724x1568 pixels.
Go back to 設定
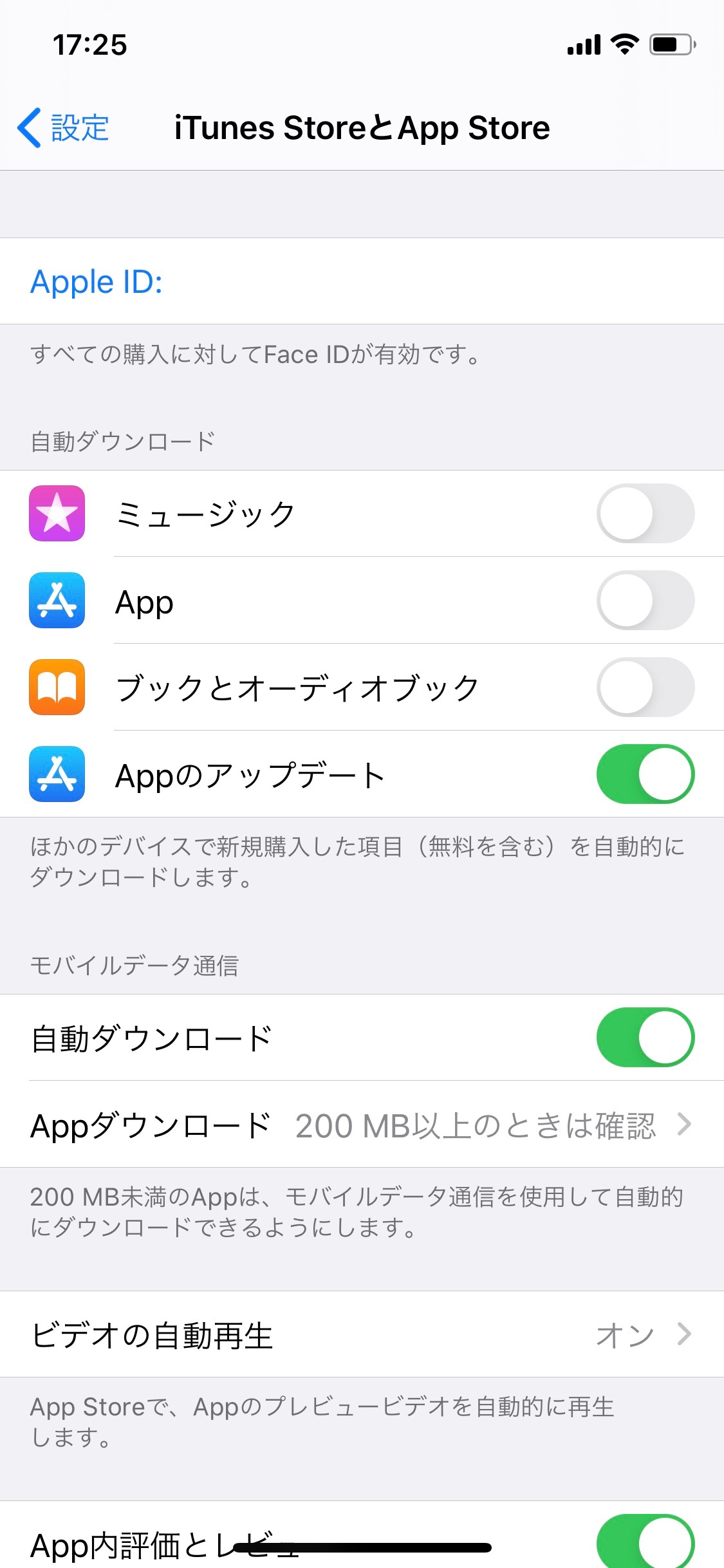point(63,127)
